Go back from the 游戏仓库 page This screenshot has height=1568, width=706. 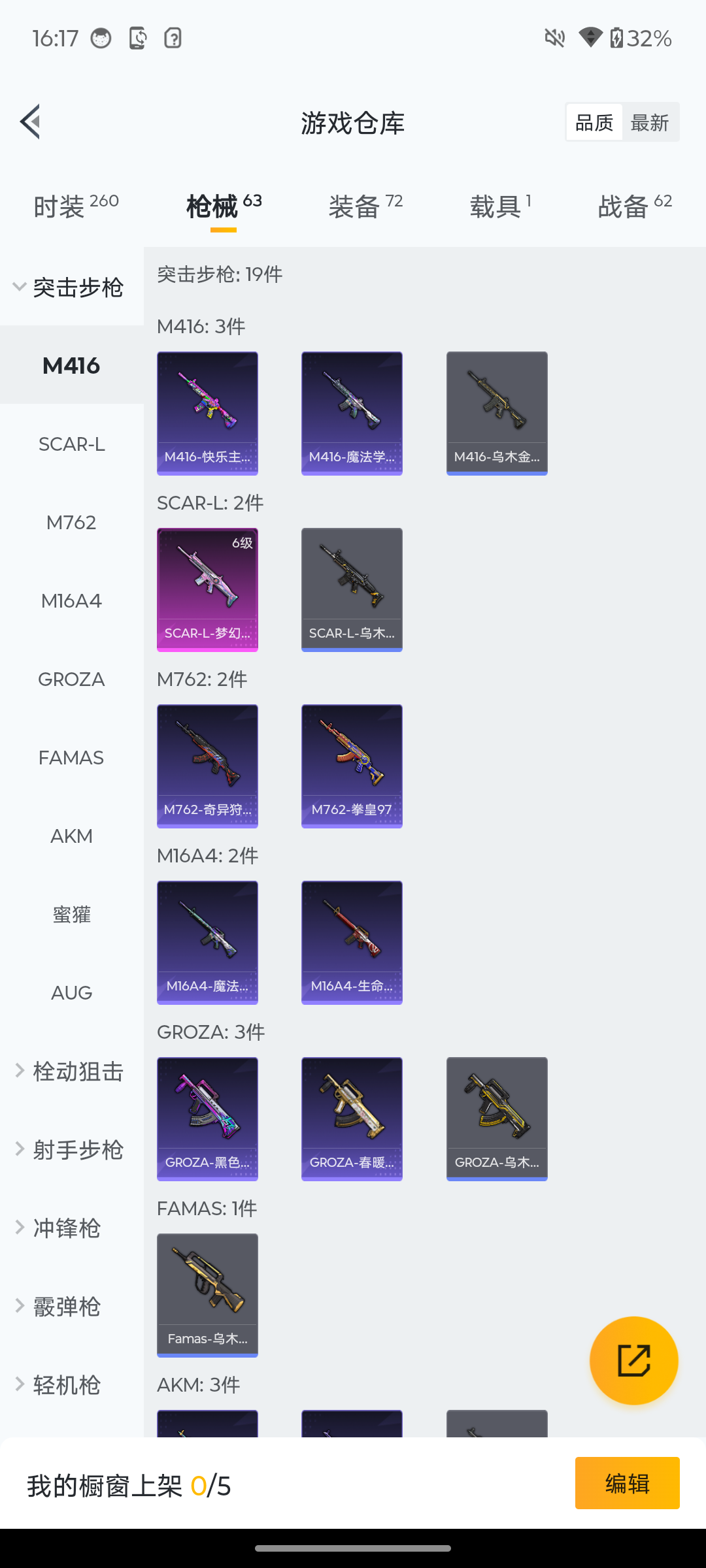pos(31,122)
